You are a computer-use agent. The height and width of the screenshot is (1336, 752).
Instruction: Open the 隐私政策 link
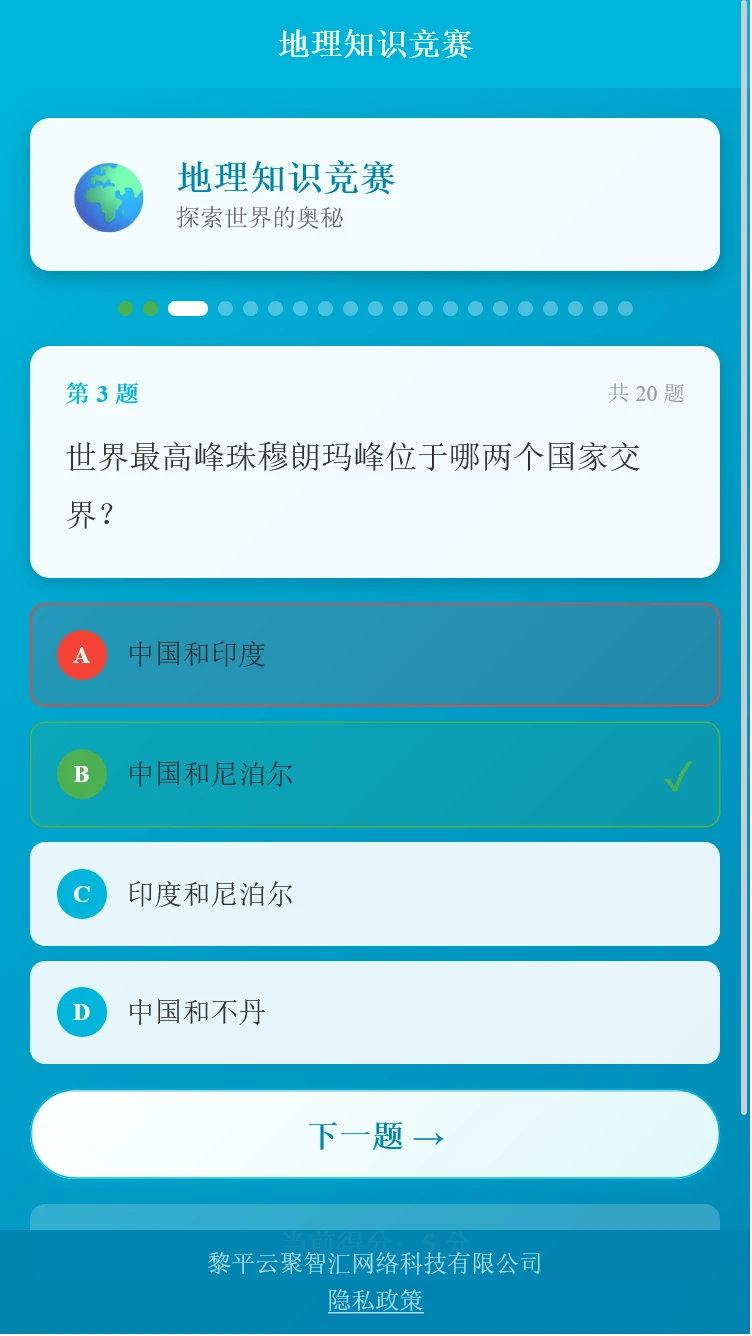click(x=375, y=1300)
